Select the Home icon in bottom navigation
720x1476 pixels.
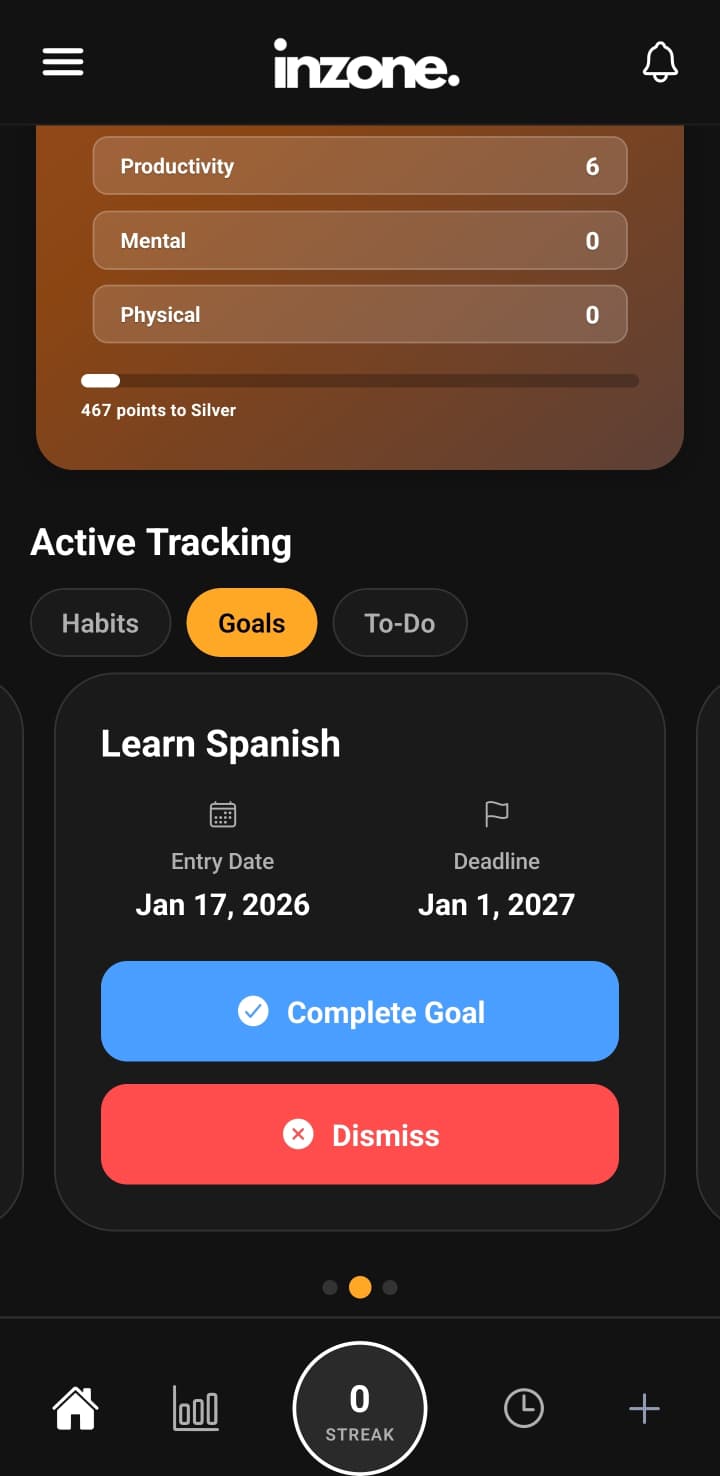click(x=74, y=1408)
